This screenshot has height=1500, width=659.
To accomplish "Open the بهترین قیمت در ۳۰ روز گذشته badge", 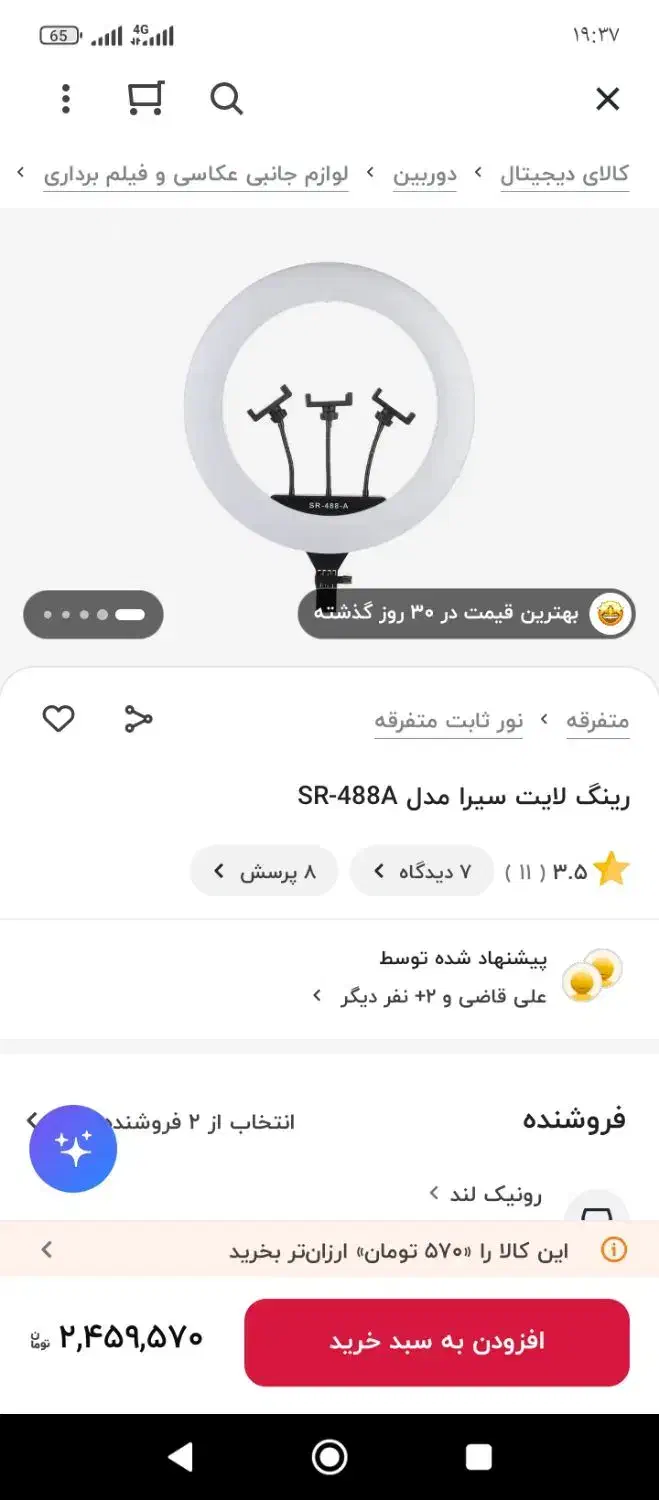I will 466,613.
